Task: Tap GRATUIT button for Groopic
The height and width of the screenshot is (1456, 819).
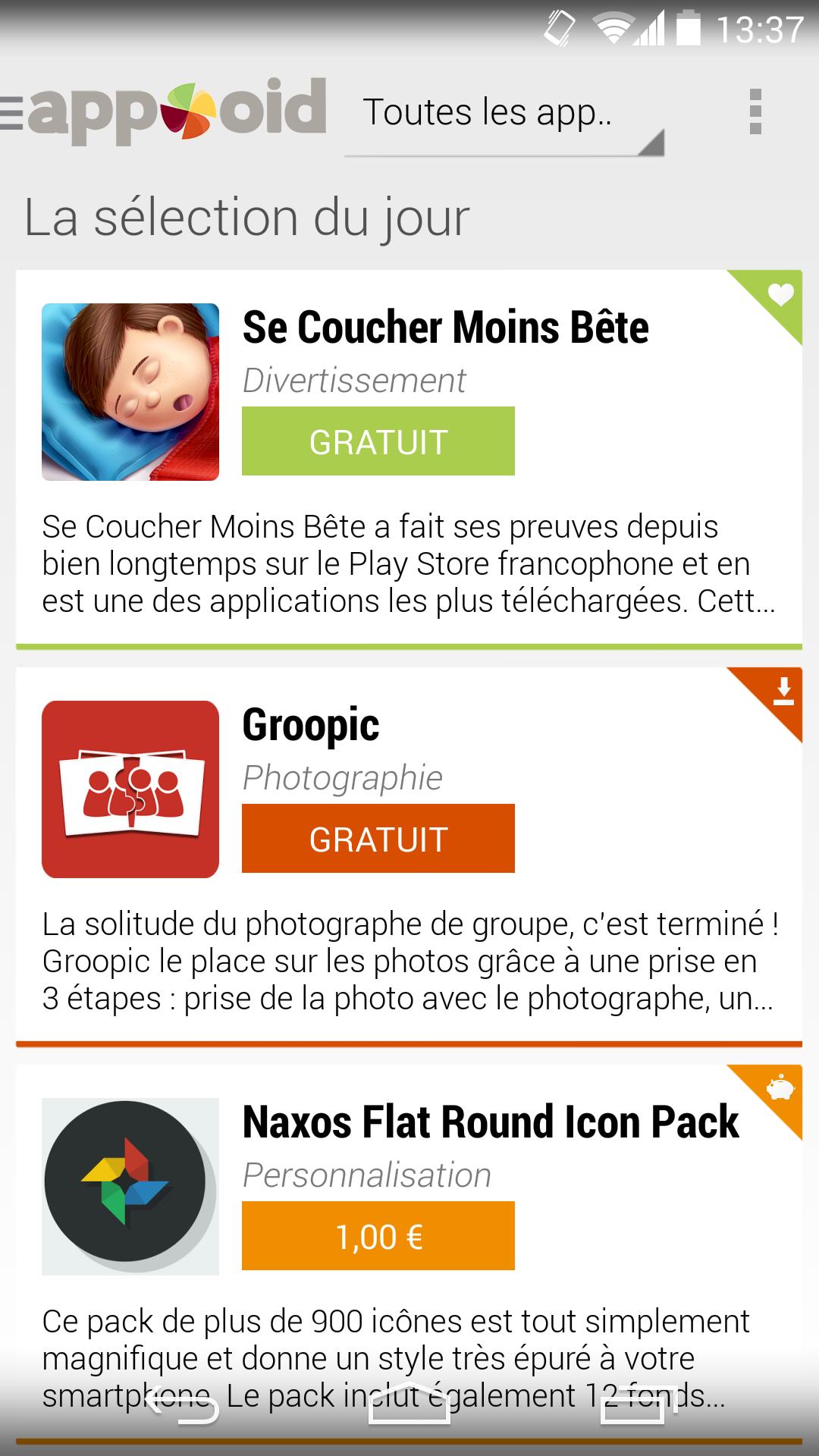Action: [378, 839]
